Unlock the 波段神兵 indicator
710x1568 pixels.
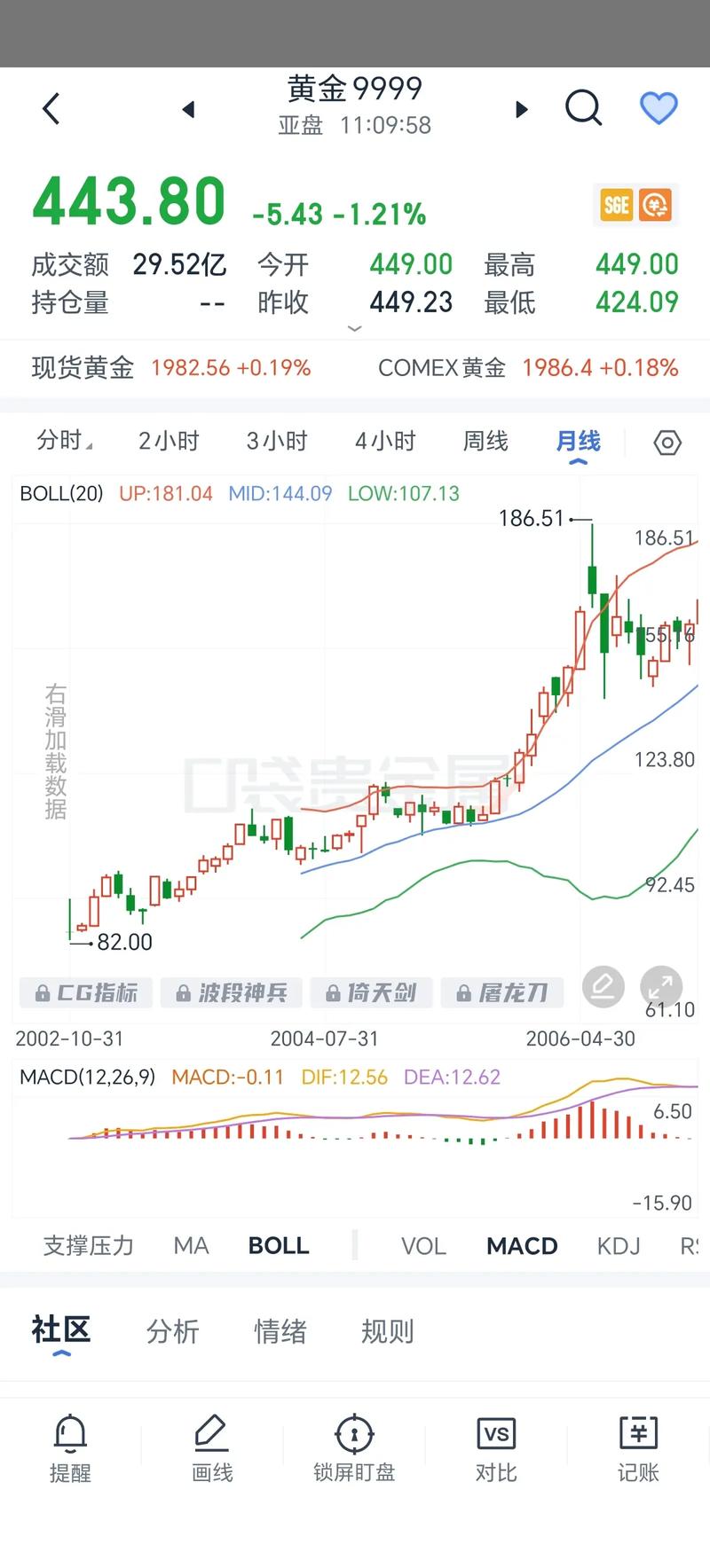point(231,992)
